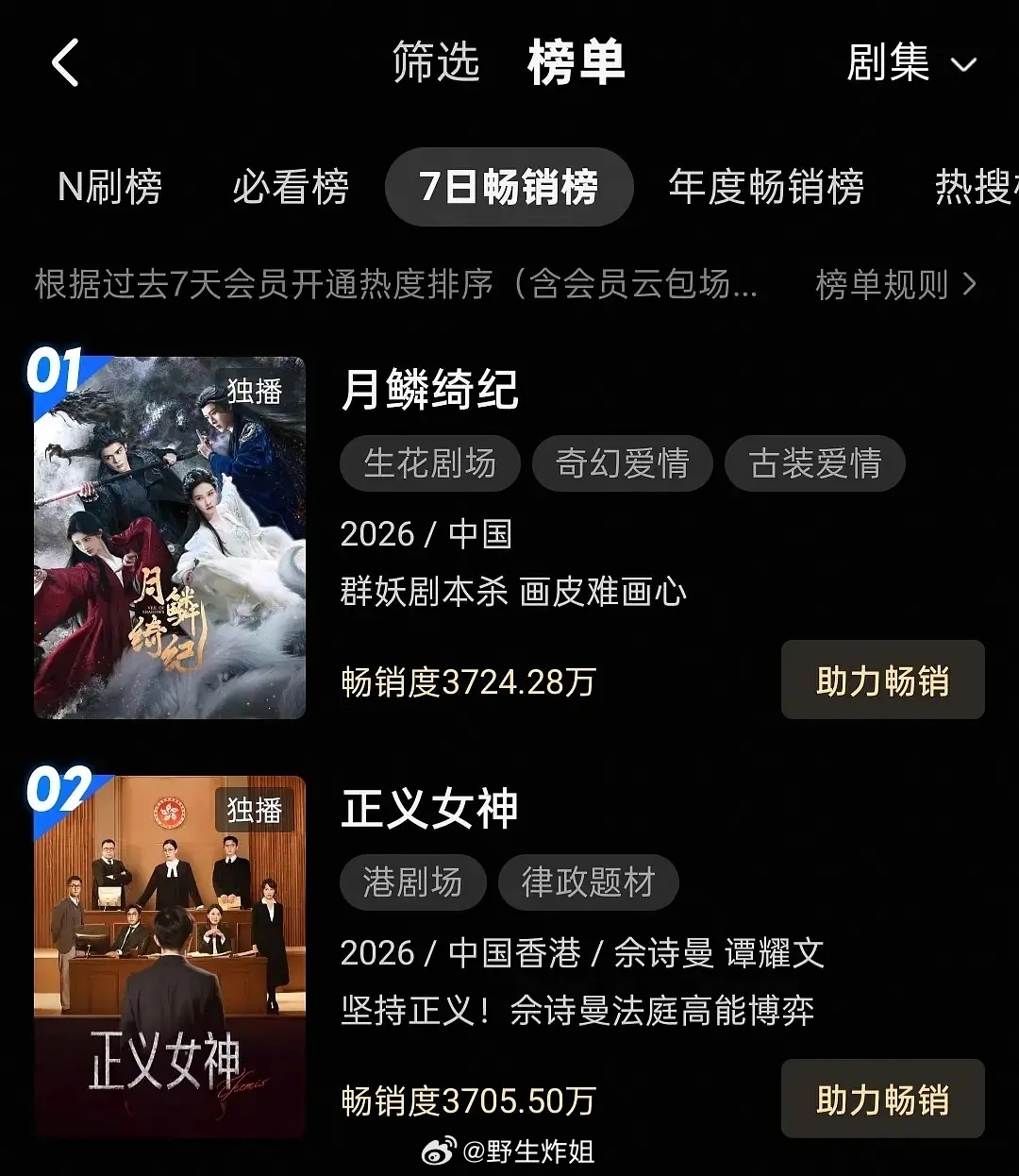This screenshot has width=1019, height=1176.
Task: Tap the 正义女神 poster thumbnail
Action: click(x=170, y=956)
